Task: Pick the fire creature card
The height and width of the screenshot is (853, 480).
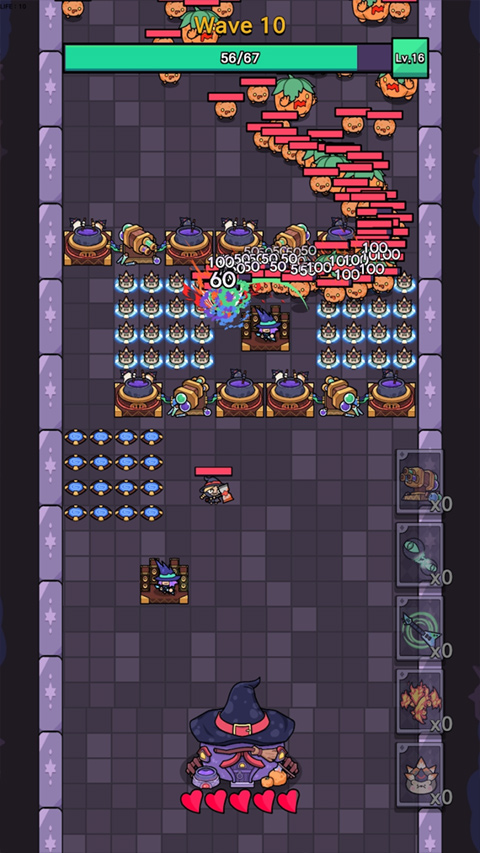Action: pos(419,702)
